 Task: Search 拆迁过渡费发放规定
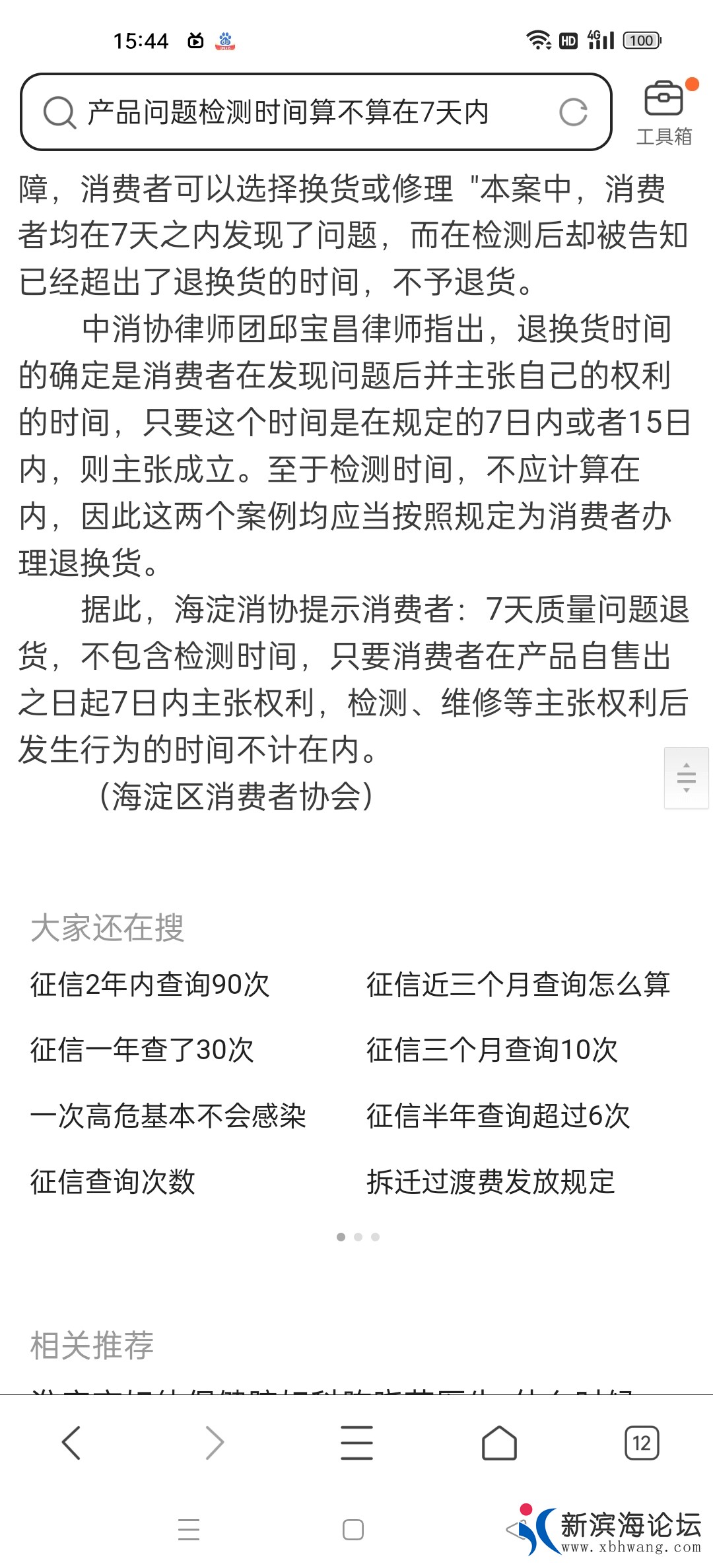[x=491, y=1181]
